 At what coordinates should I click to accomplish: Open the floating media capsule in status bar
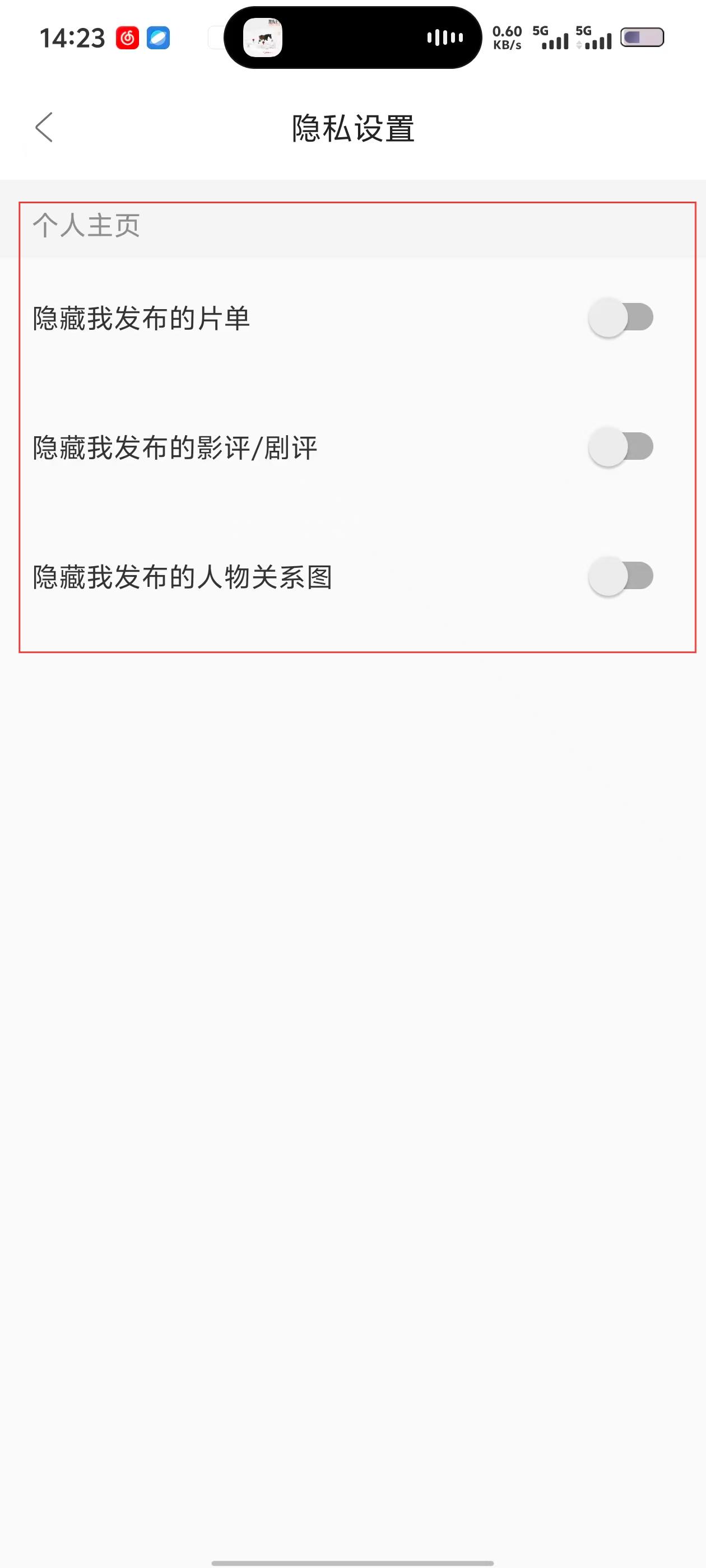(x=352, y=38)
